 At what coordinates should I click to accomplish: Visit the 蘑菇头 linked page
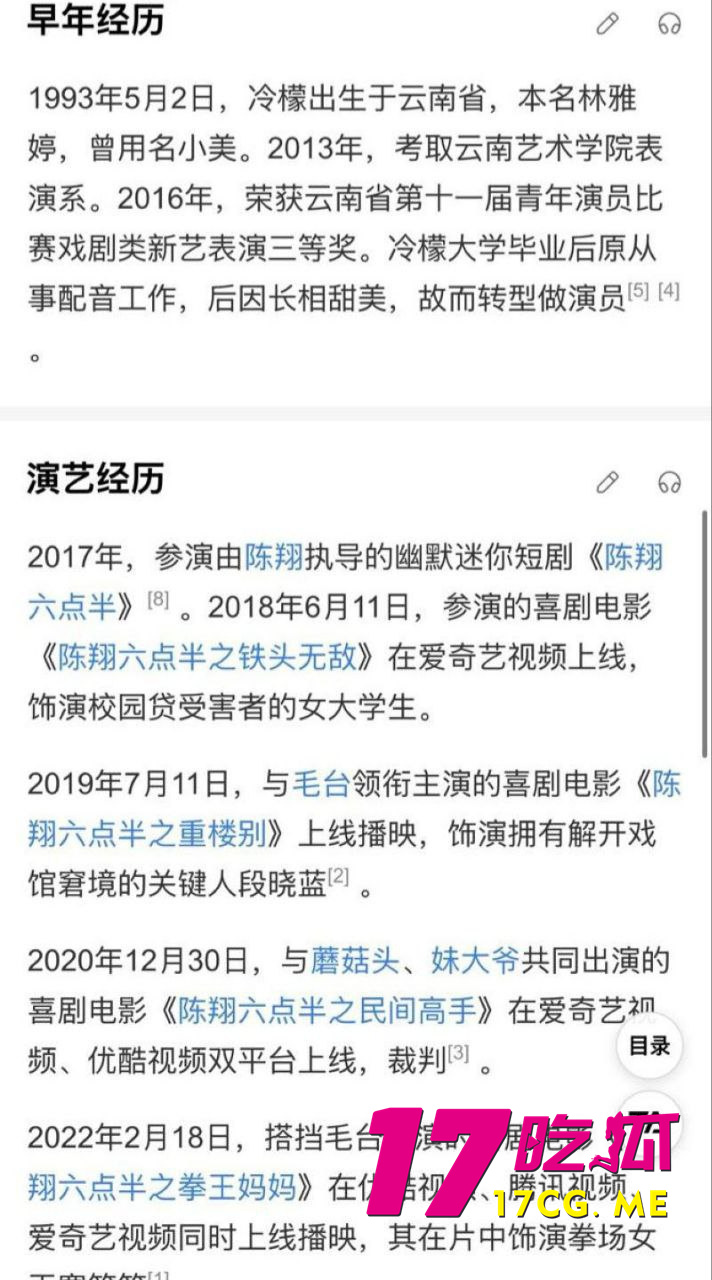tap(354, 961)
